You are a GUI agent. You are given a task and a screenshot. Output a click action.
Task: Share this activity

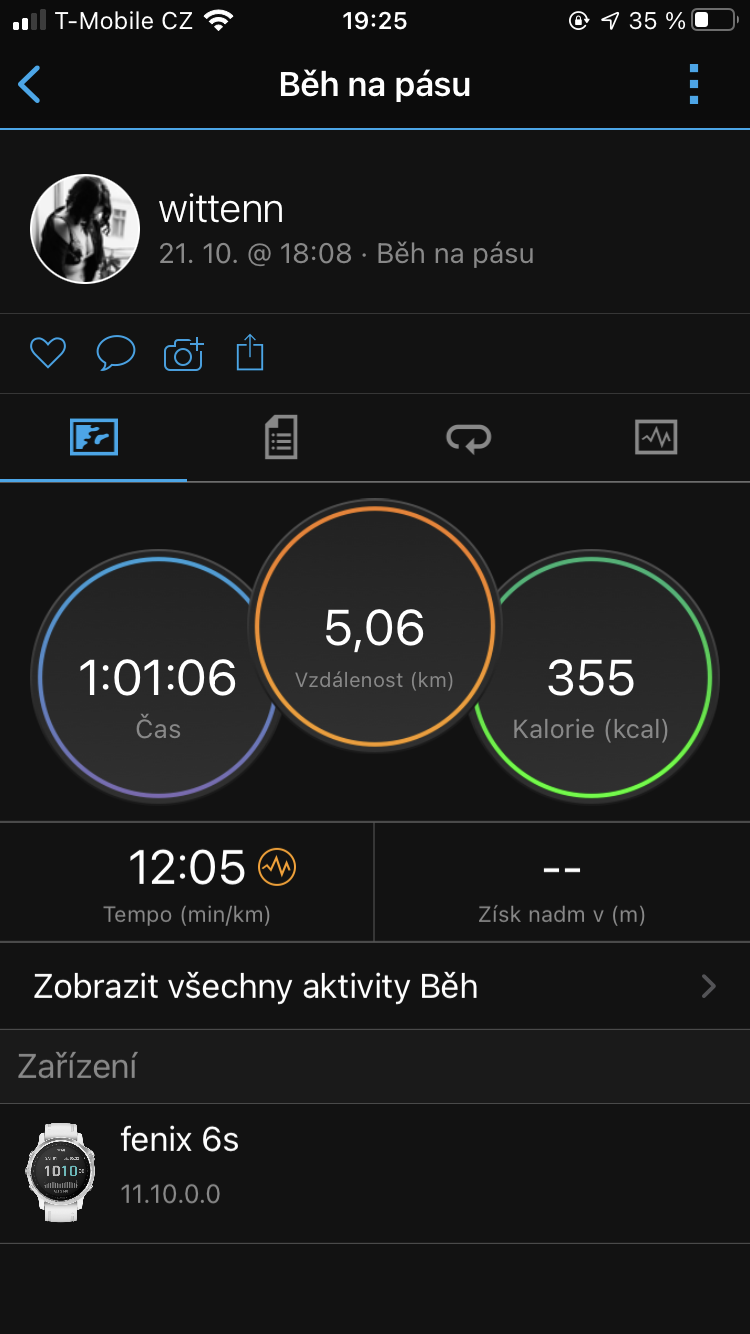(250, 353)
